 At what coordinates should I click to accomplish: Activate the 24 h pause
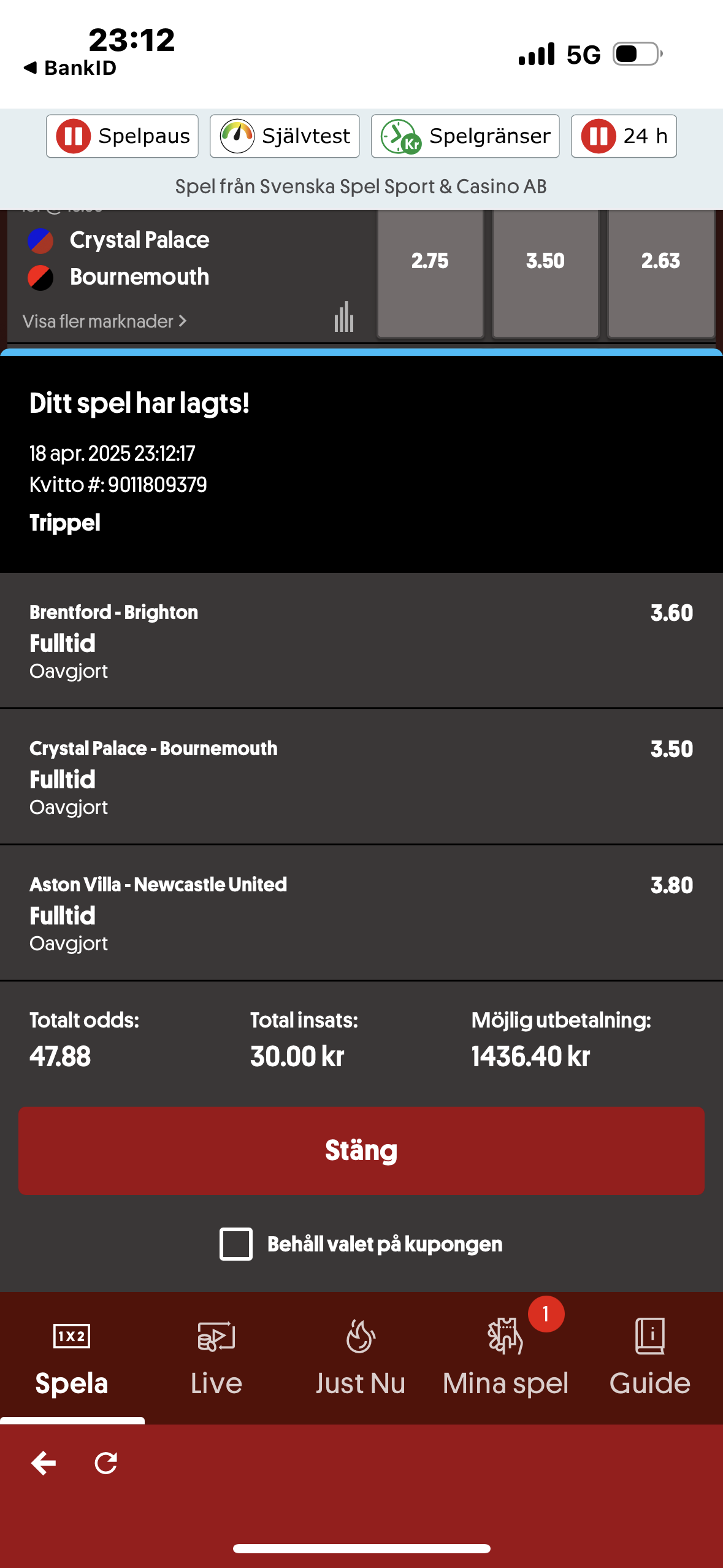(x=623, y=136)
